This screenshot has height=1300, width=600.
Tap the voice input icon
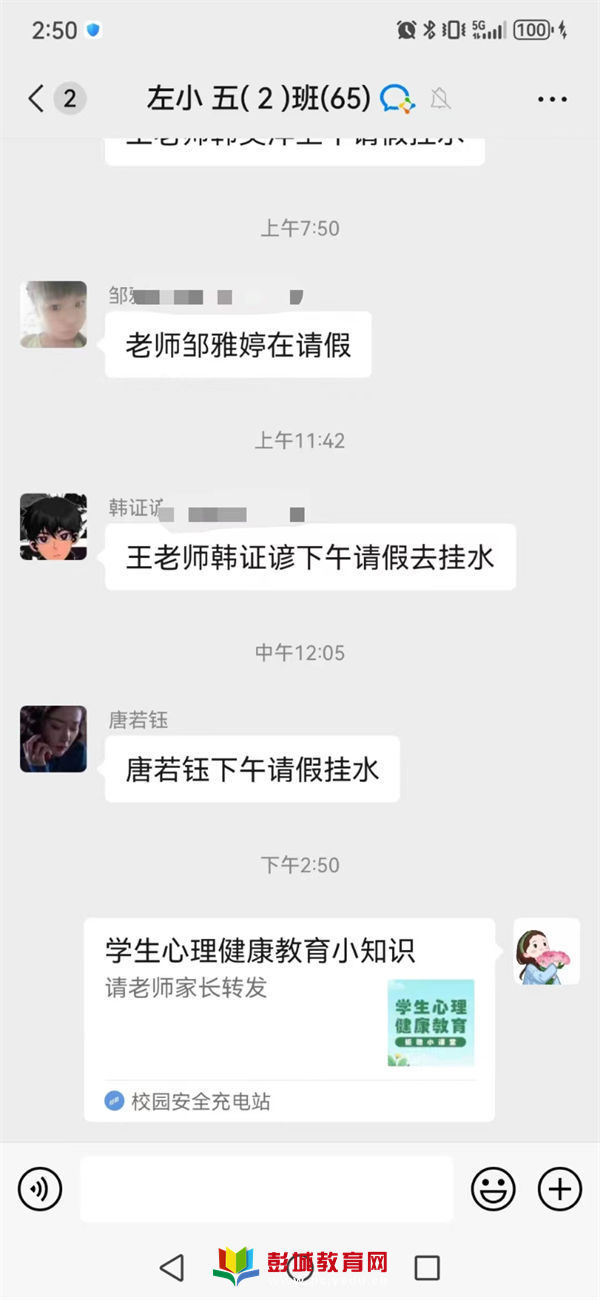click(40, 1189)
